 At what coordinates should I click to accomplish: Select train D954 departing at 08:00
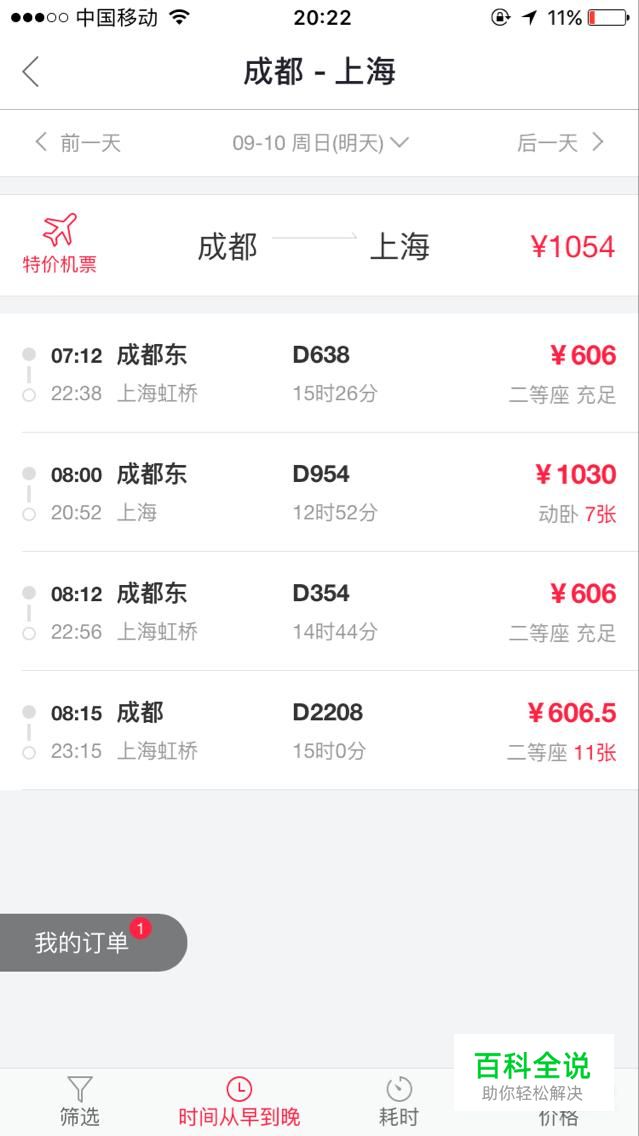tap(320, 492)
